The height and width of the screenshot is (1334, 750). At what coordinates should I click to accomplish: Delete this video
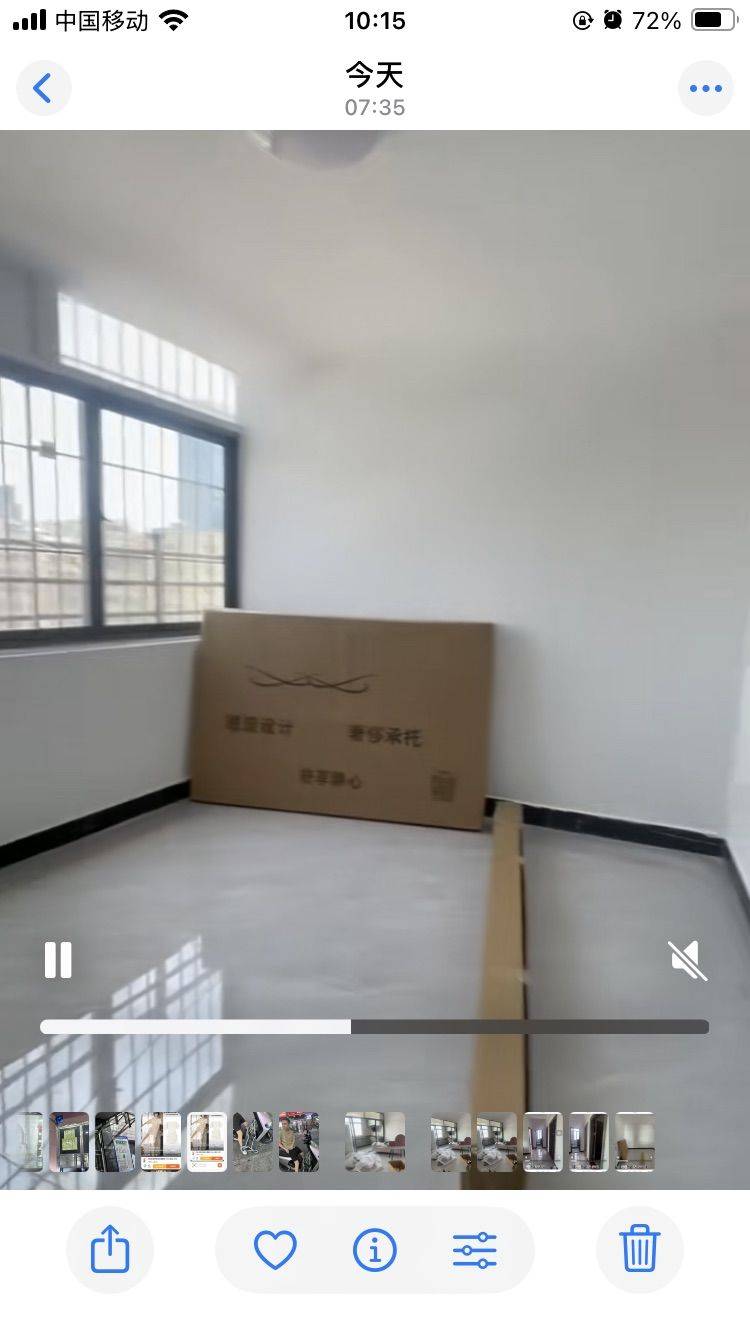pos(640,1250)
